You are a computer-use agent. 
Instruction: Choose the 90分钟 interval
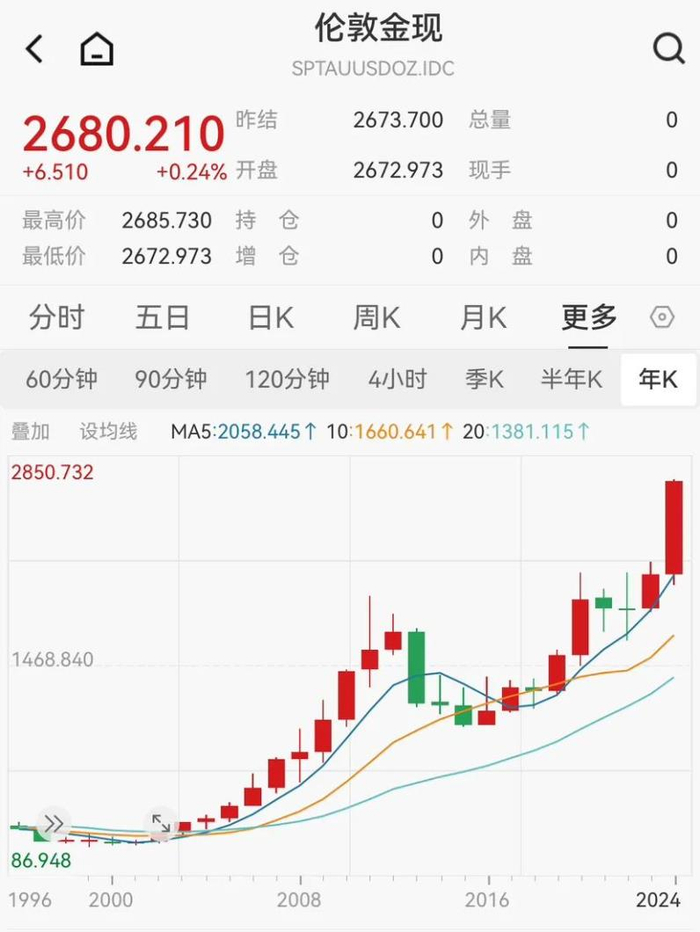click(171, 380)
